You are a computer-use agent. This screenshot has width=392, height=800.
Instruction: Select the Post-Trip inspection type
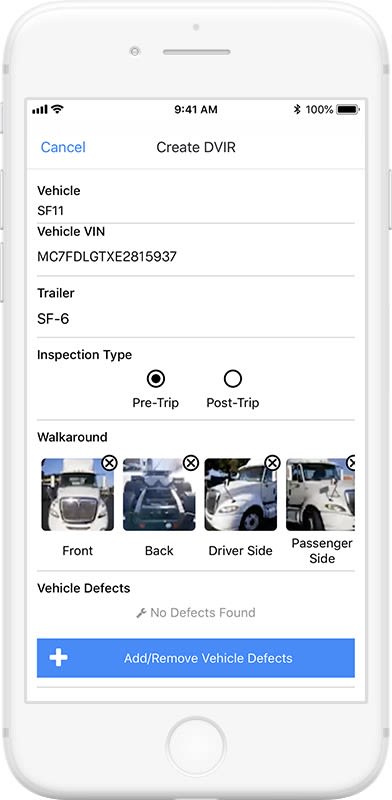click(x=233, y=379)
